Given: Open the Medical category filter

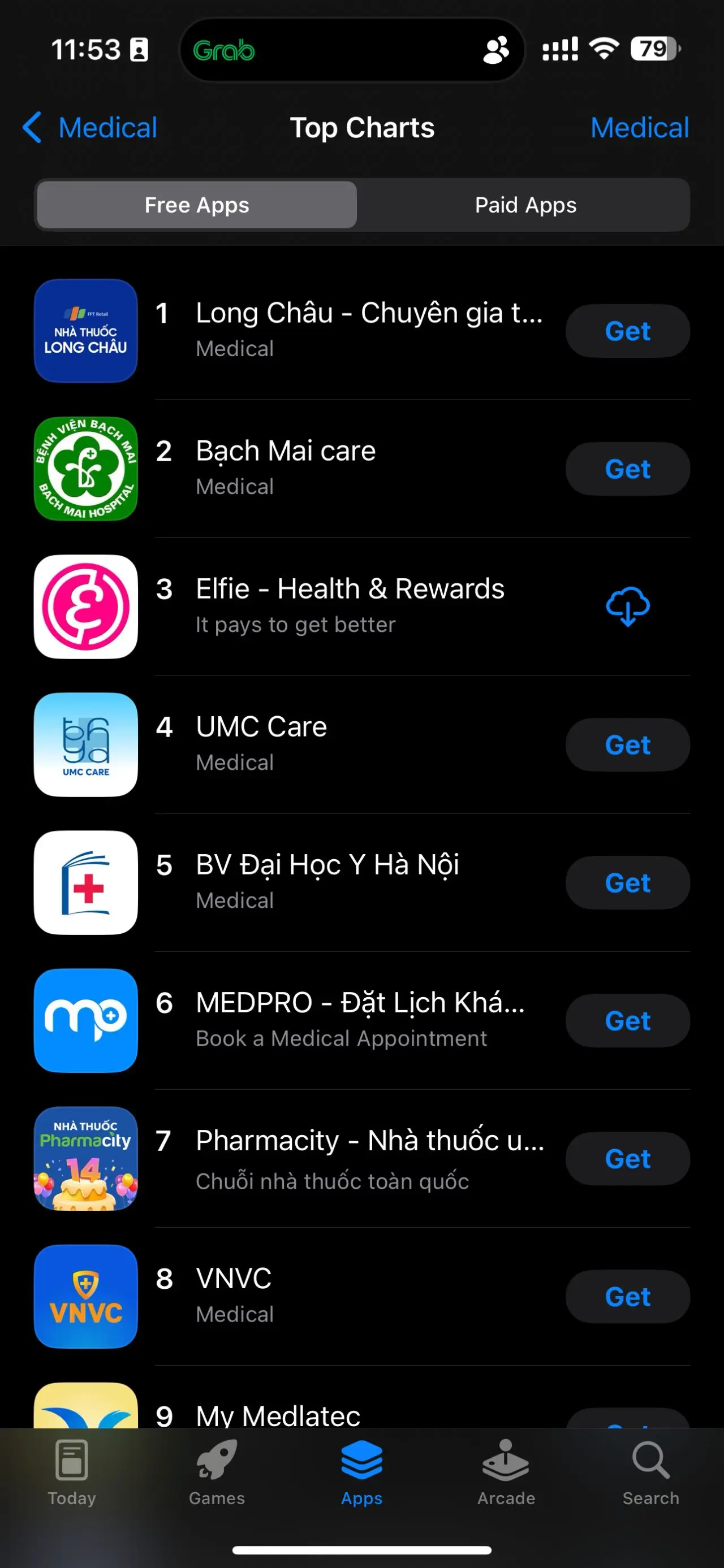Looking at the screenshot, I should coord(639,128).
